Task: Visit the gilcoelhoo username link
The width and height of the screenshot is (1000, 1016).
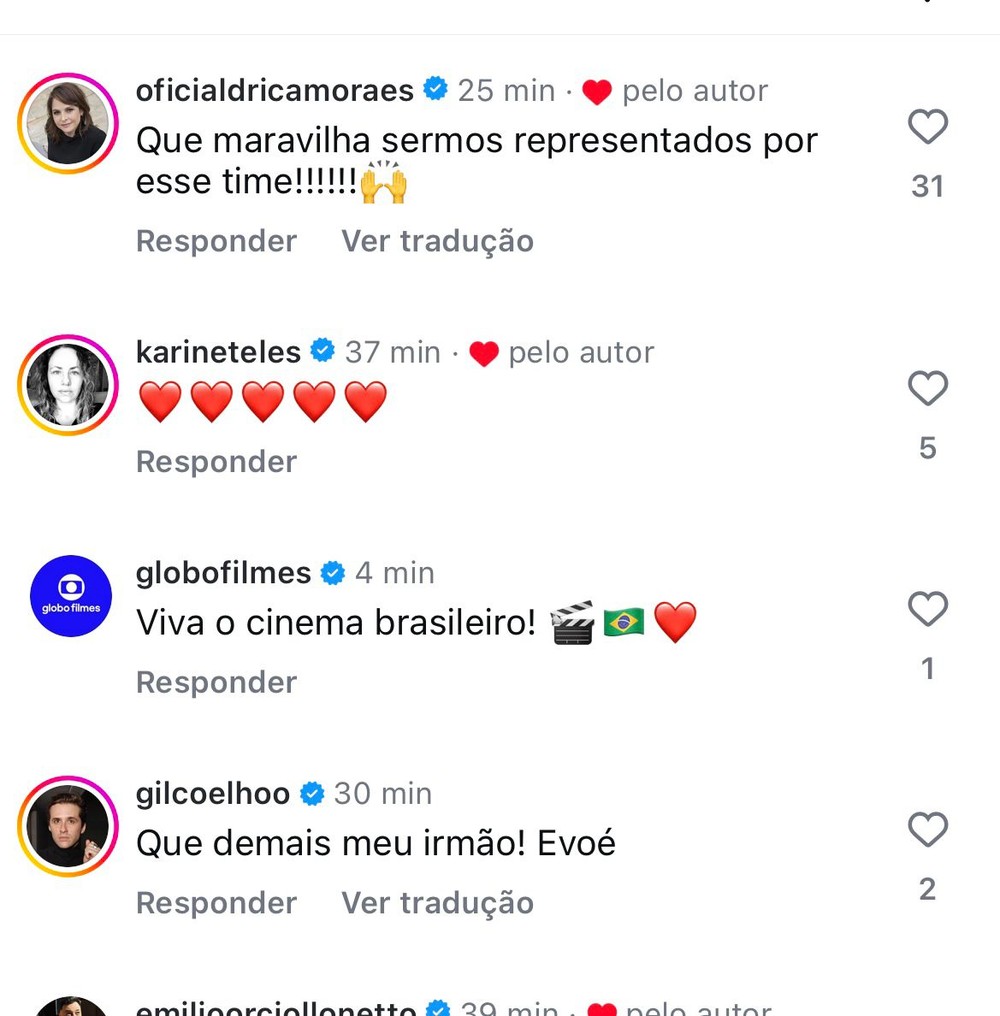Action: click(212, 794)
